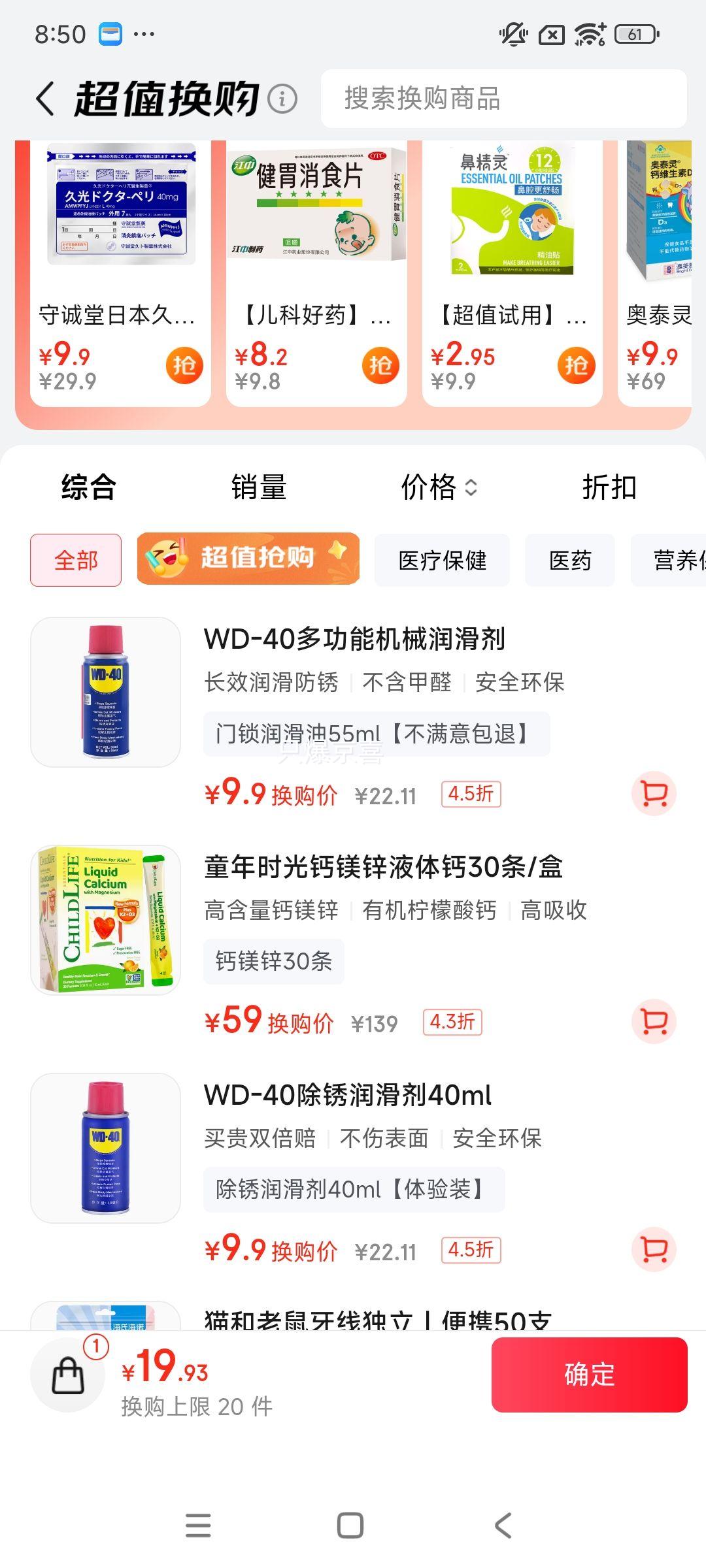Screen dimensions: 706x1568
Task: Switch to the 综合 sort tab
Action: pyautogui.click(x=87, y=486)
